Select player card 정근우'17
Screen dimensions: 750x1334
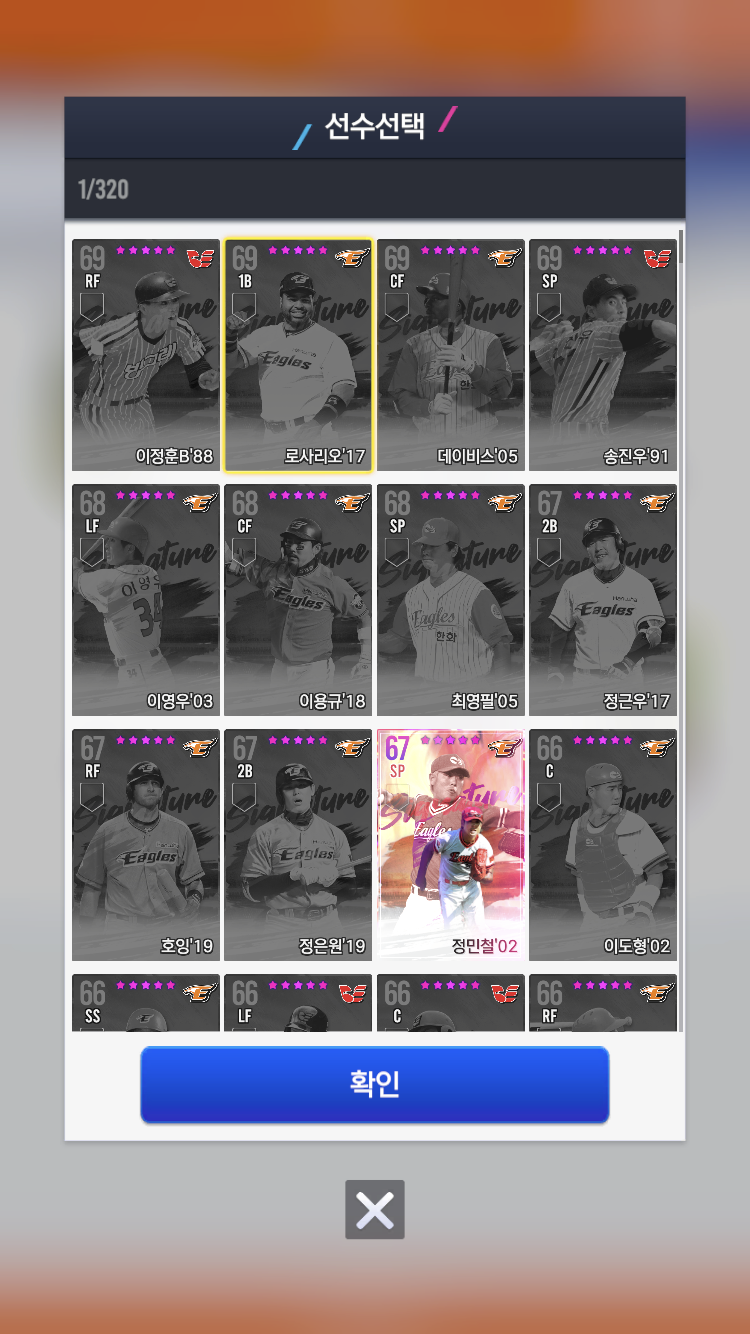(603, 600)
